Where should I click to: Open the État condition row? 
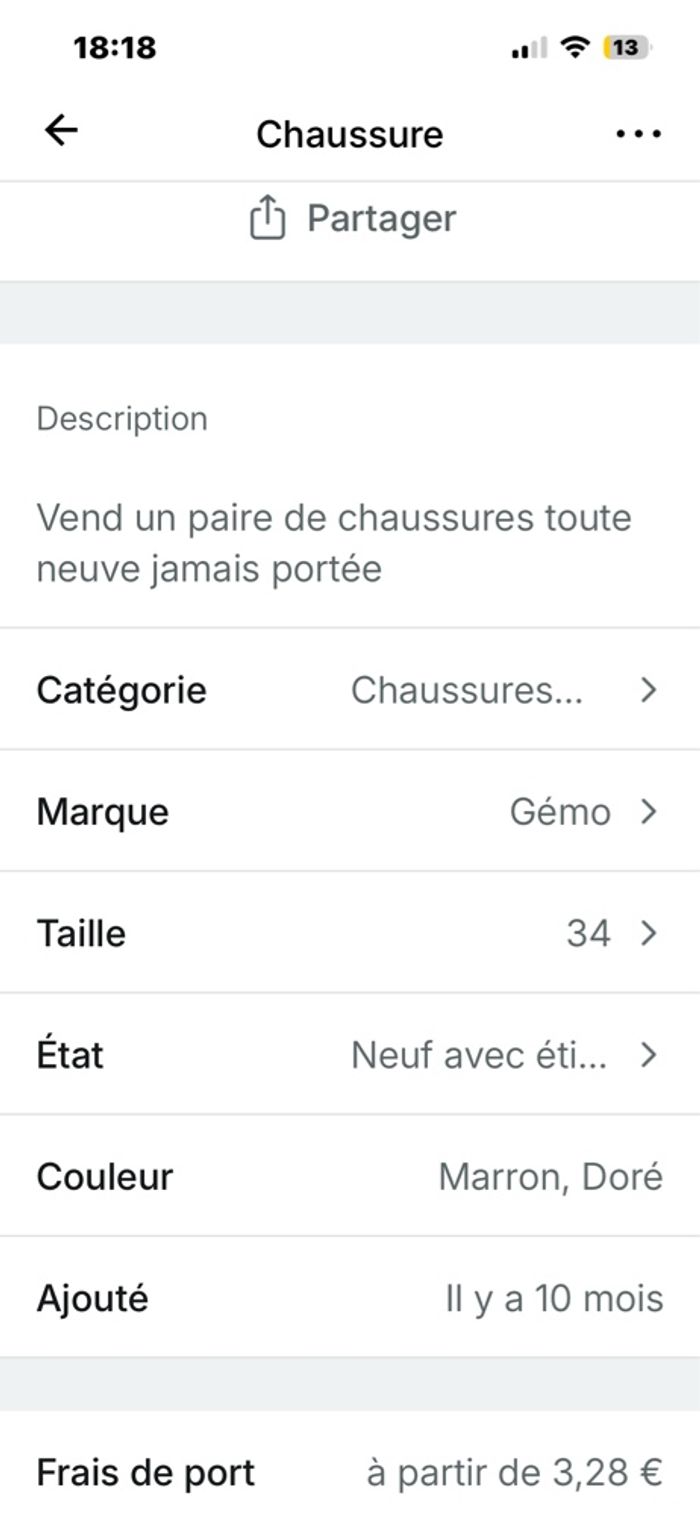point(349,1055)
